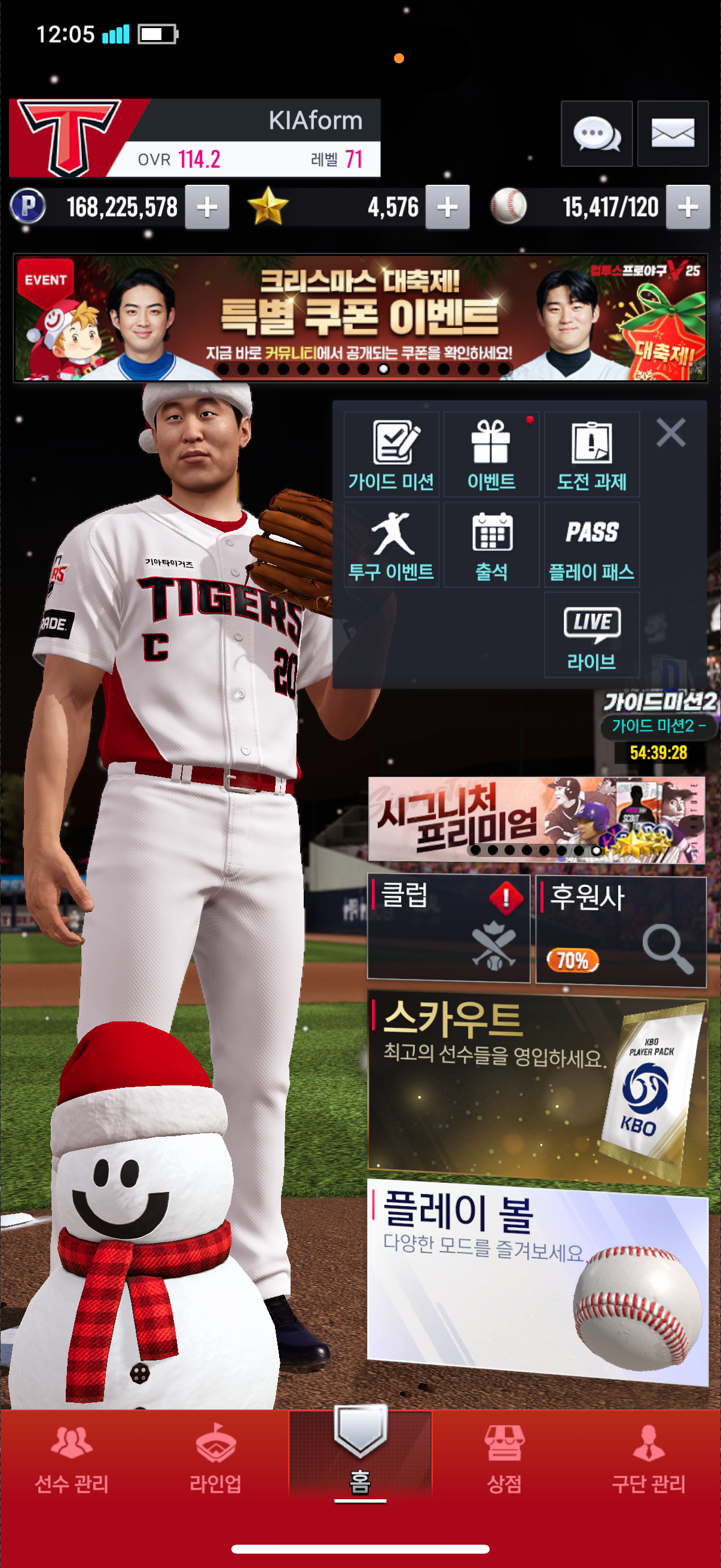The width and height of the screenshot is (721, 1568).
Task: Open 투구 이벤트
Action: pos(391,545)
